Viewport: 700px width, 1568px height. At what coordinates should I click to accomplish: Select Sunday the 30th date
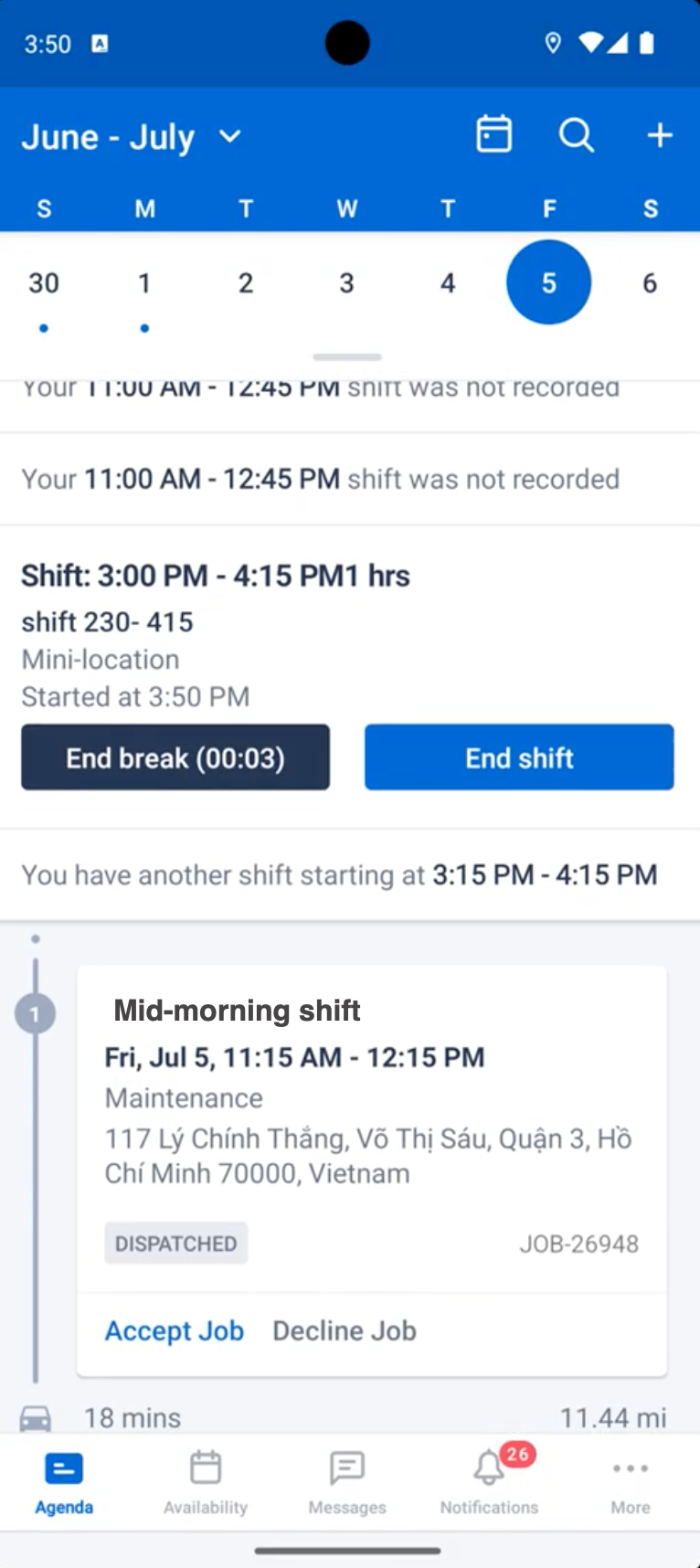coord(44,282)
